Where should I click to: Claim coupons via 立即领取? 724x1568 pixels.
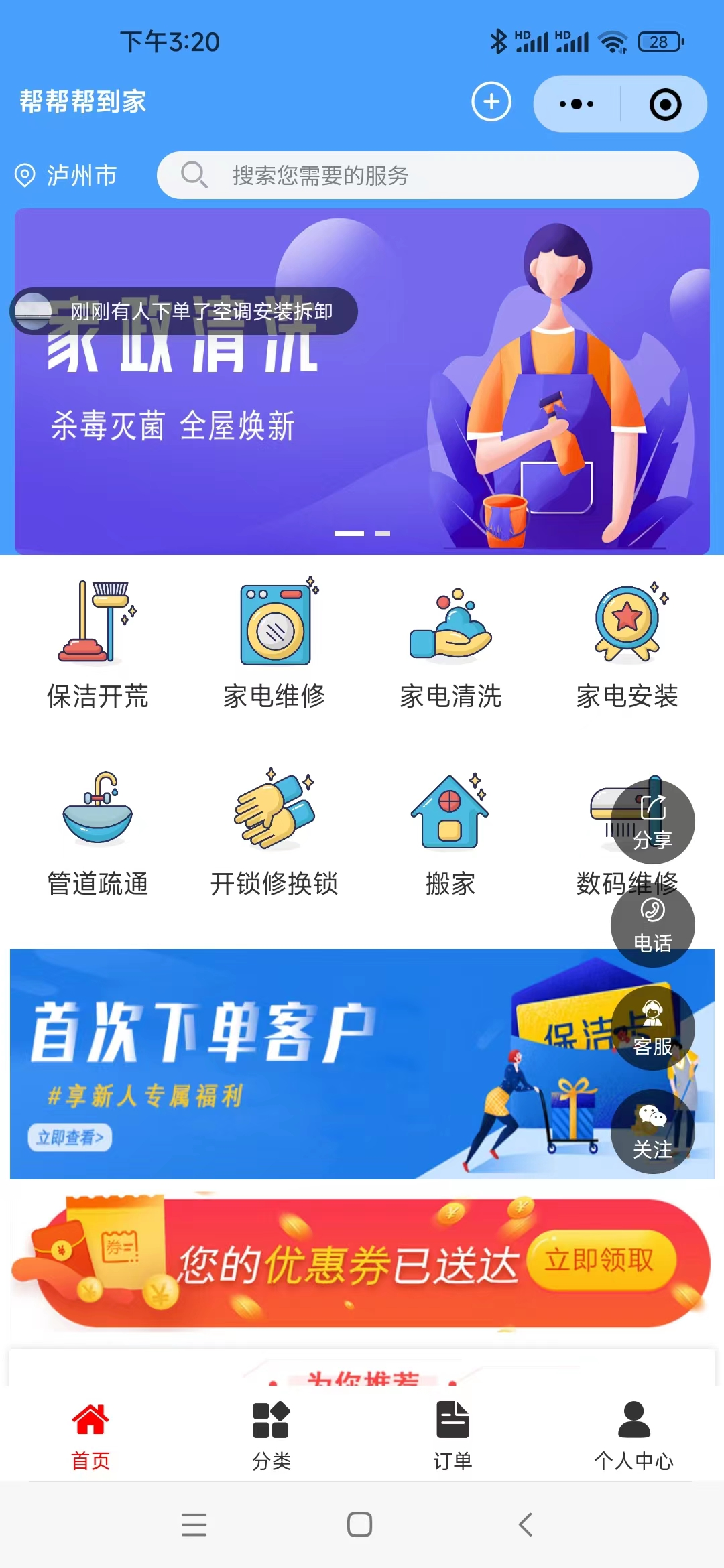tap(601, 1260)
